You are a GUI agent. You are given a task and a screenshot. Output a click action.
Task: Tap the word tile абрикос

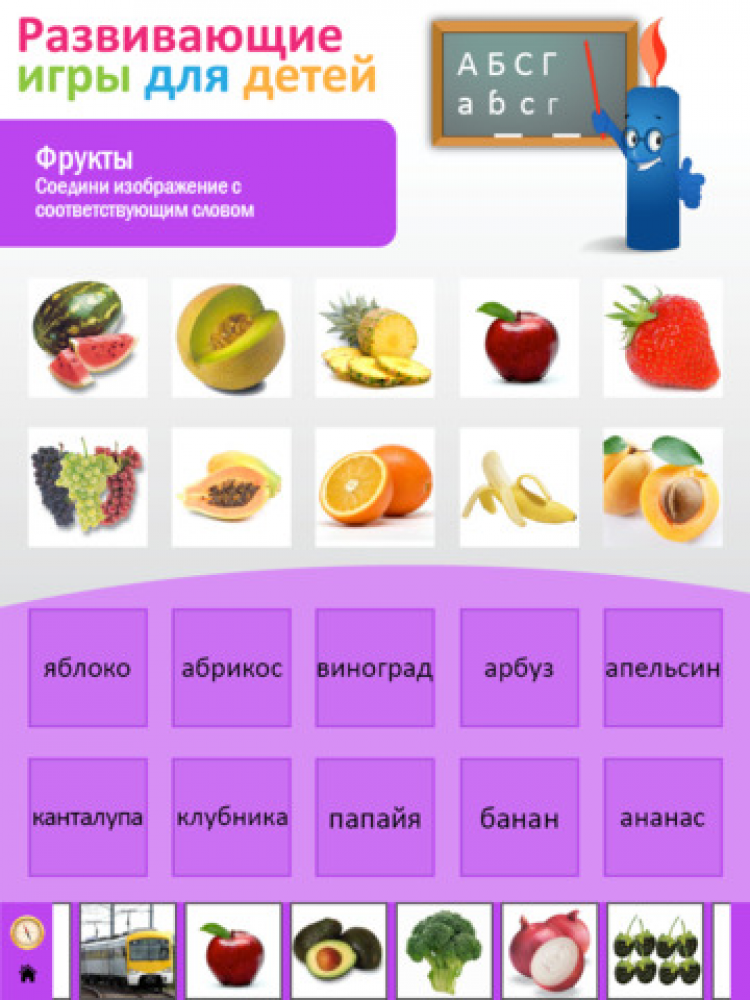[x=231, y=668]
